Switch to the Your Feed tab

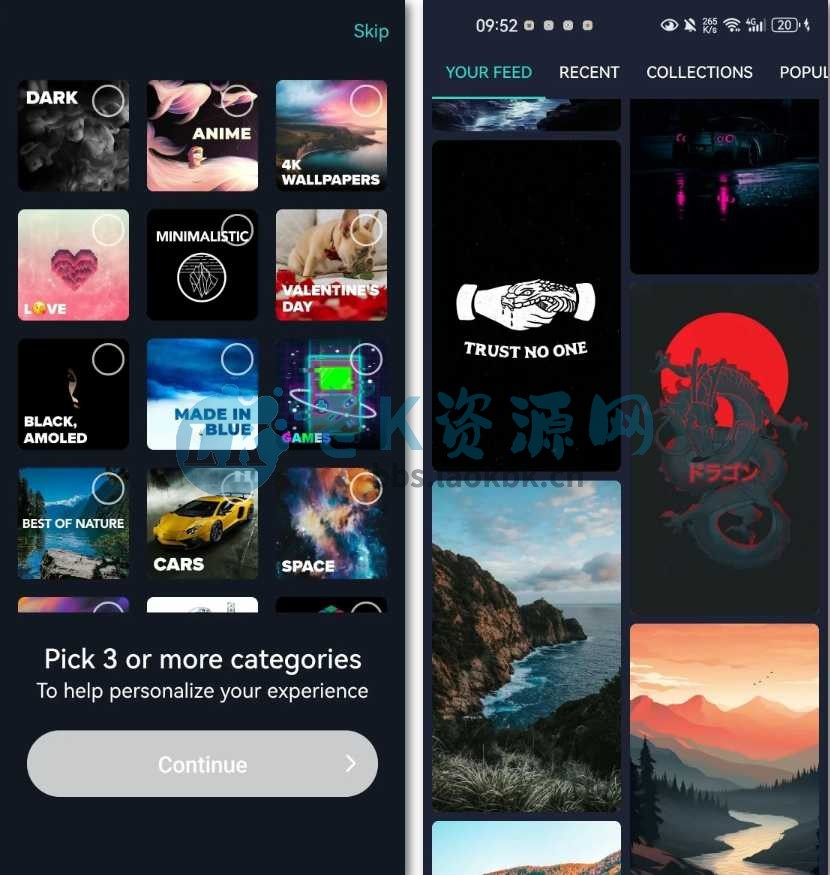click(x=488, y=72)
